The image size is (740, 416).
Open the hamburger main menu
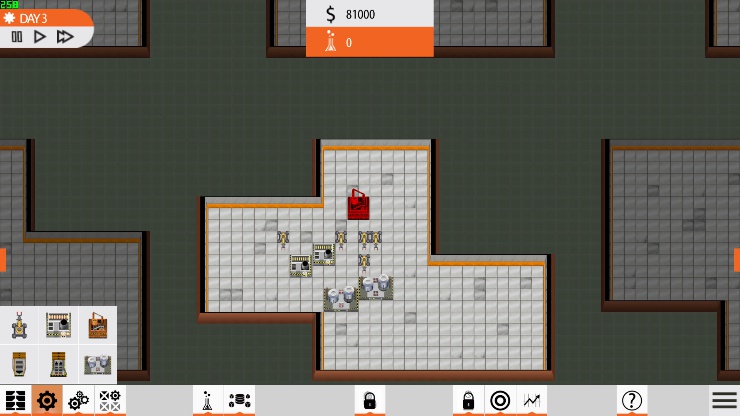click(723, 401)
